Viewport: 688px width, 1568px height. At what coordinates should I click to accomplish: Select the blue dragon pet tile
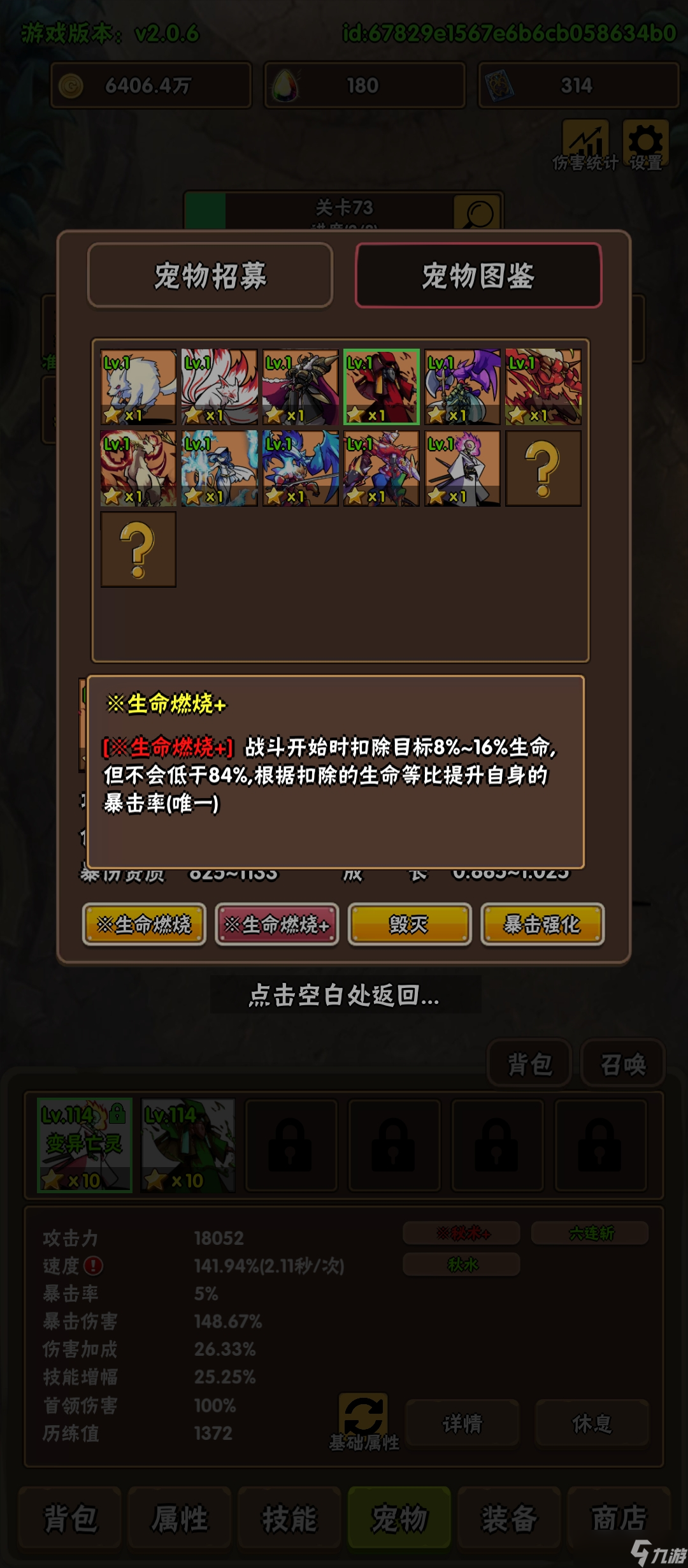[x=300, y=468]
